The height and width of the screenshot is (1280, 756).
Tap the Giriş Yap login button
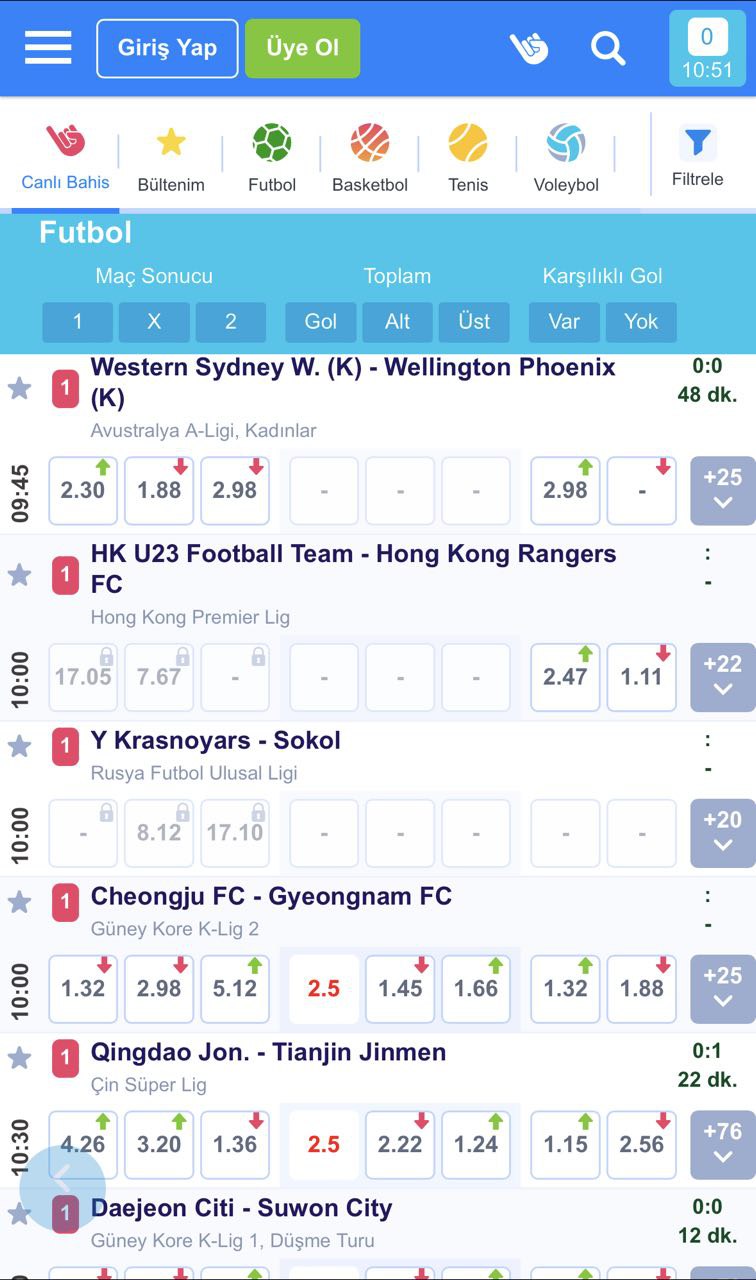click(x=167, y=48)
